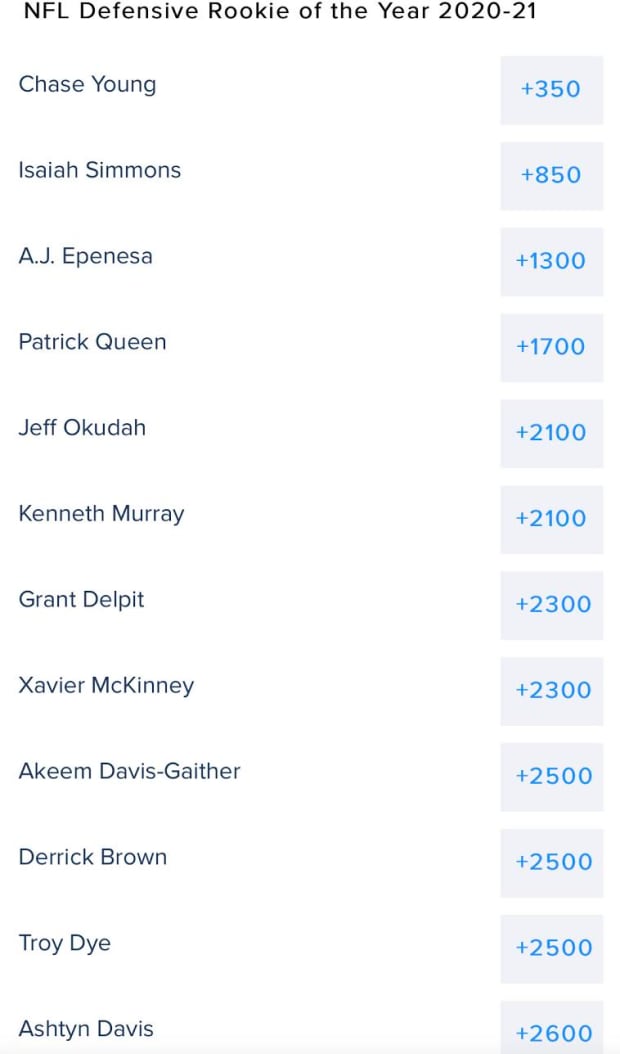The height and width of the screenshot is (1054, 620).
Task: Add A.J. Epenesa +1300 to bet slip
Action: [x=551, y=261]
